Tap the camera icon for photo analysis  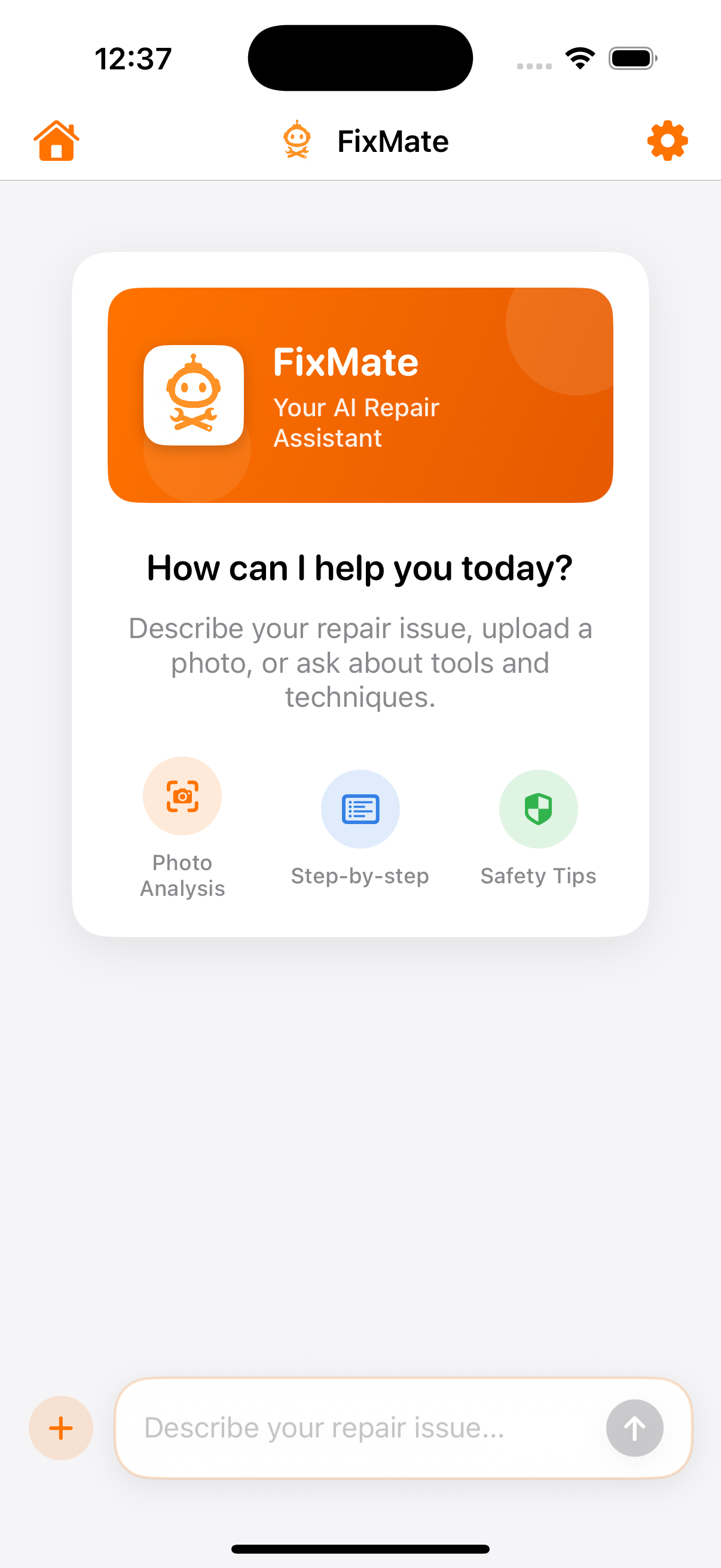[x=182, y=795]
